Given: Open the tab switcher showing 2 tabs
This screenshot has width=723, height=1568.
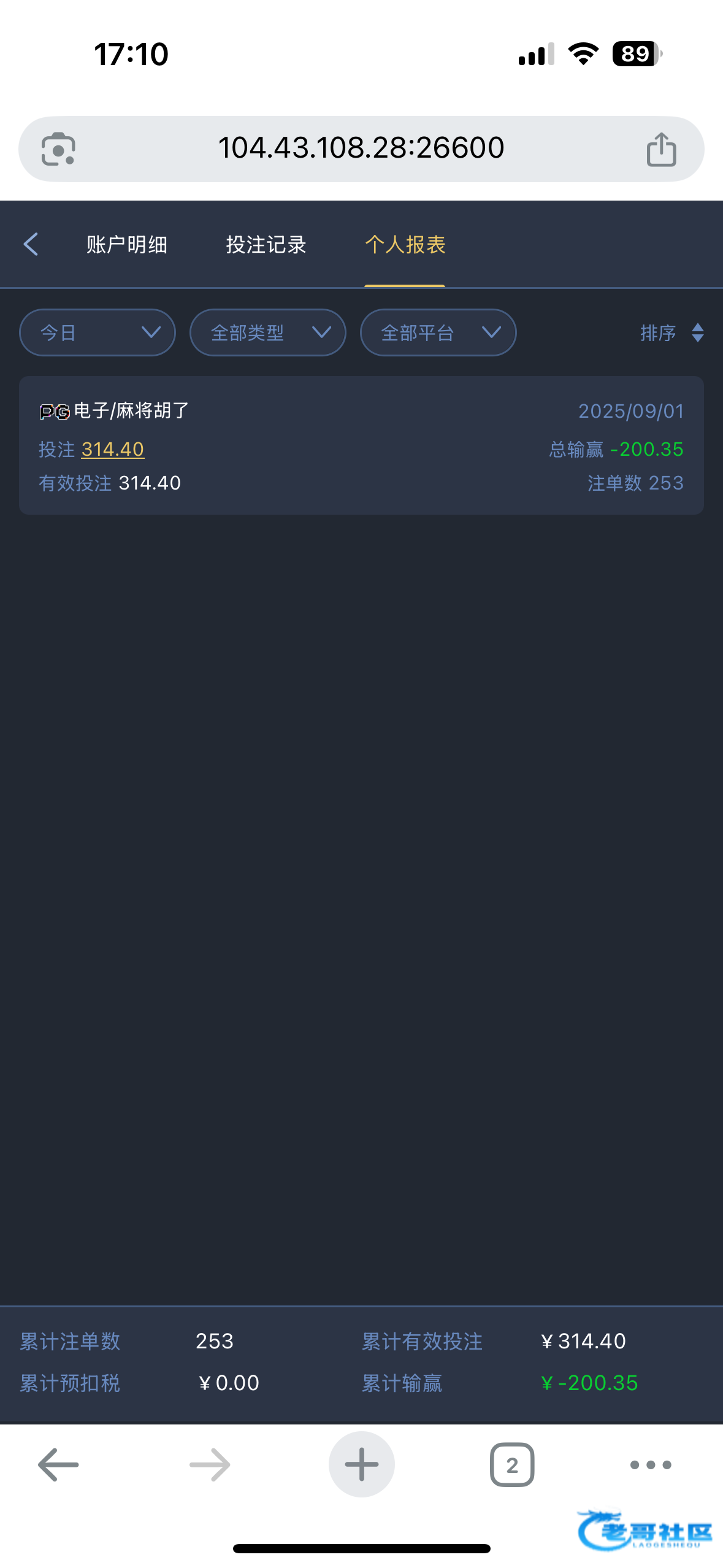Looking at the screenshot, I should (x=512, y=1465).
